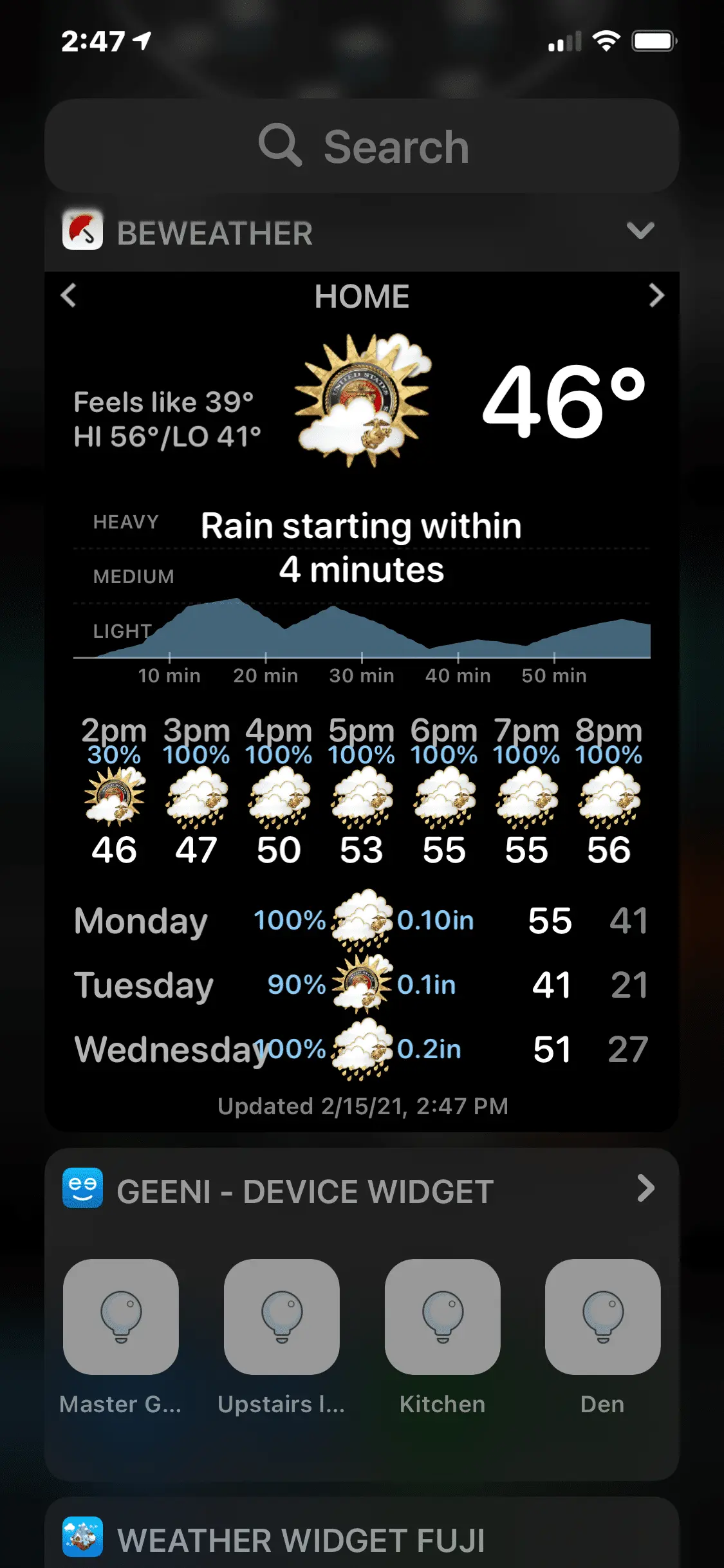Toggle the Den light

tap(602, 1316)
